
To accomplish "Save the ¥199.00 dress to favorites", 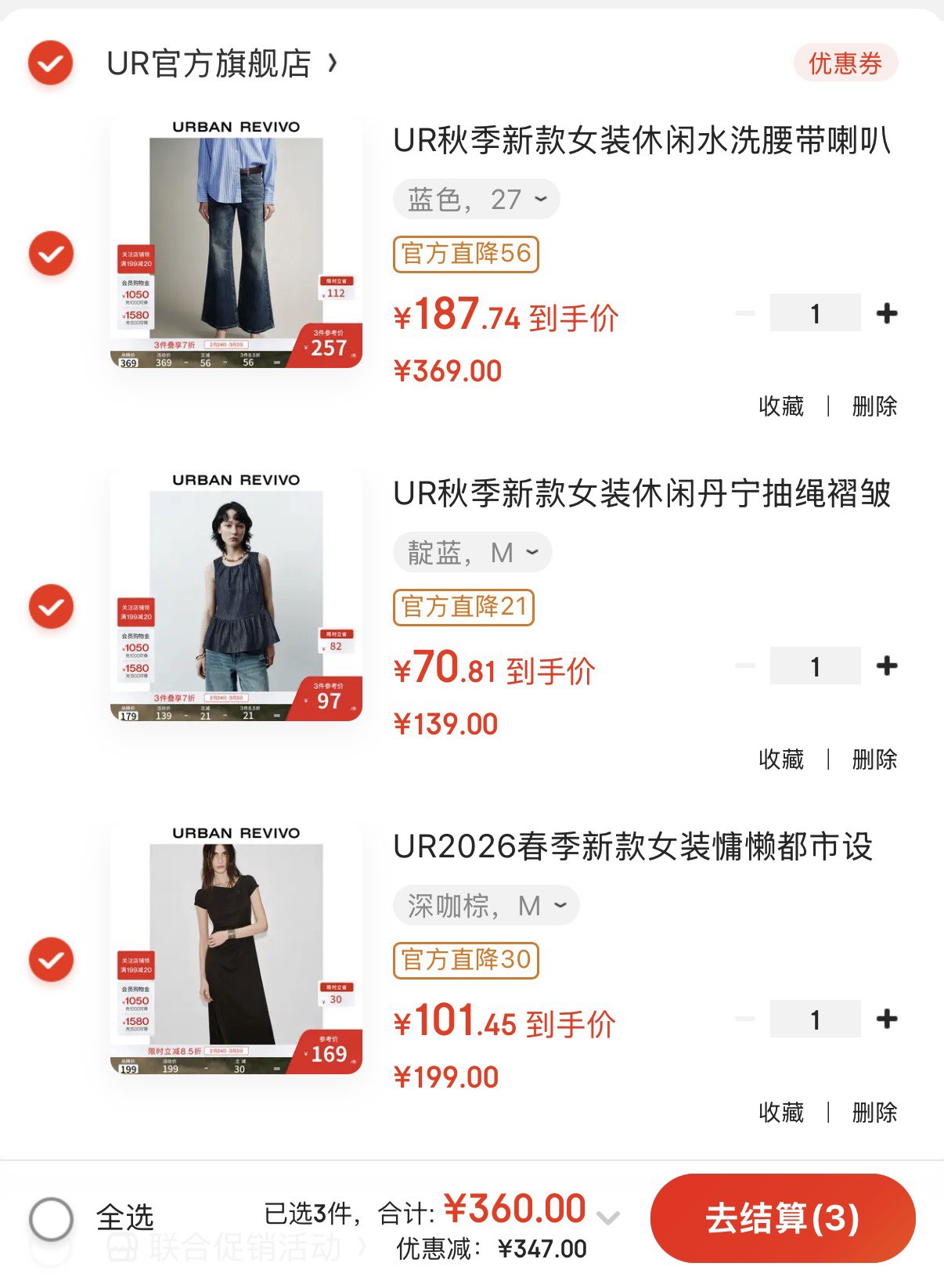I will pos(780,1113).
